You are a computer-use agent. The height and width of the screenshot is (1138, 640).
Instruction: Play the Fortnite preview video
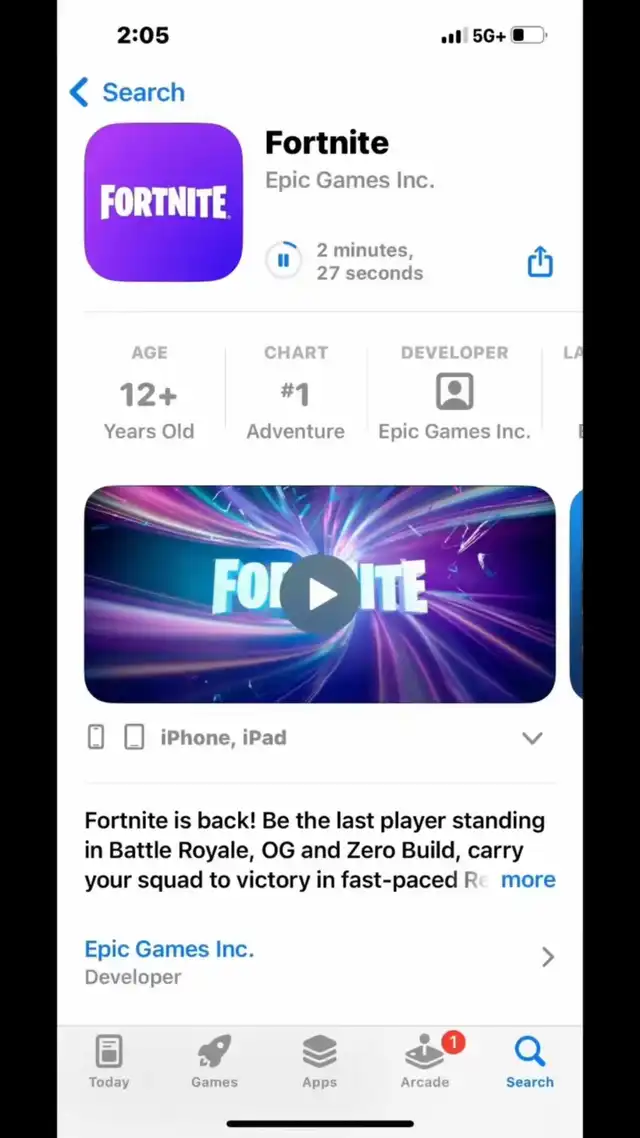[x=320, y=594]
